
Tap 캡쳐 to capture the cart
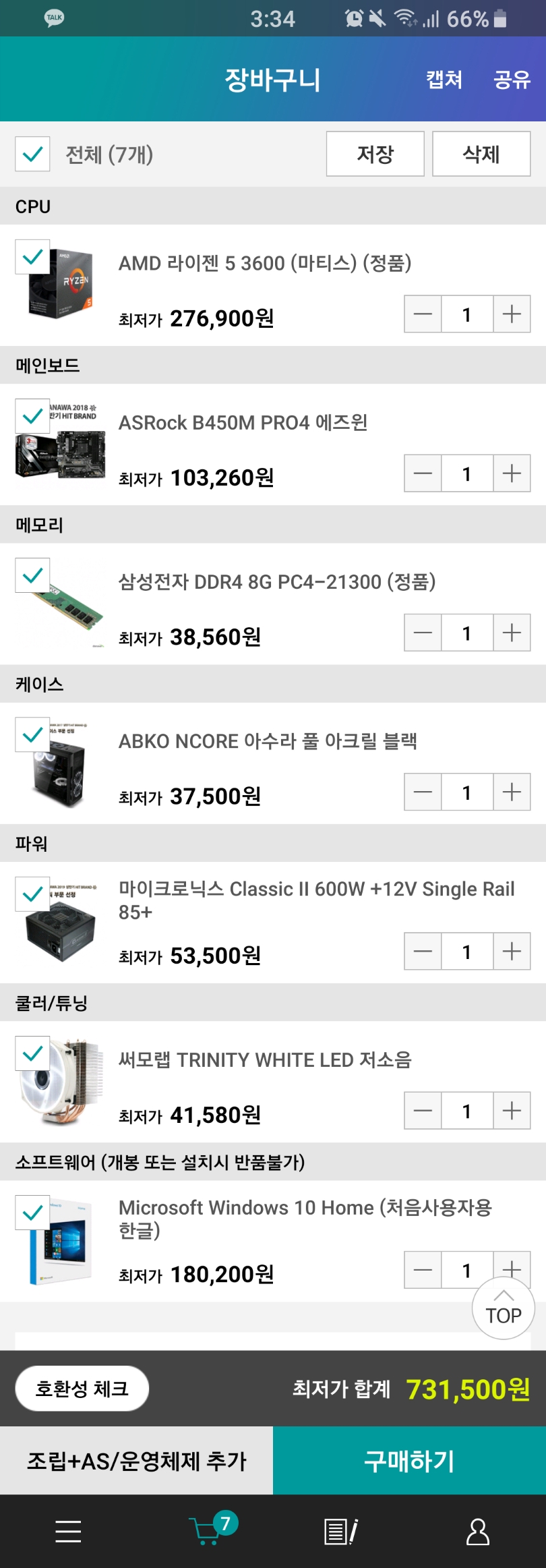coord(444,80)
